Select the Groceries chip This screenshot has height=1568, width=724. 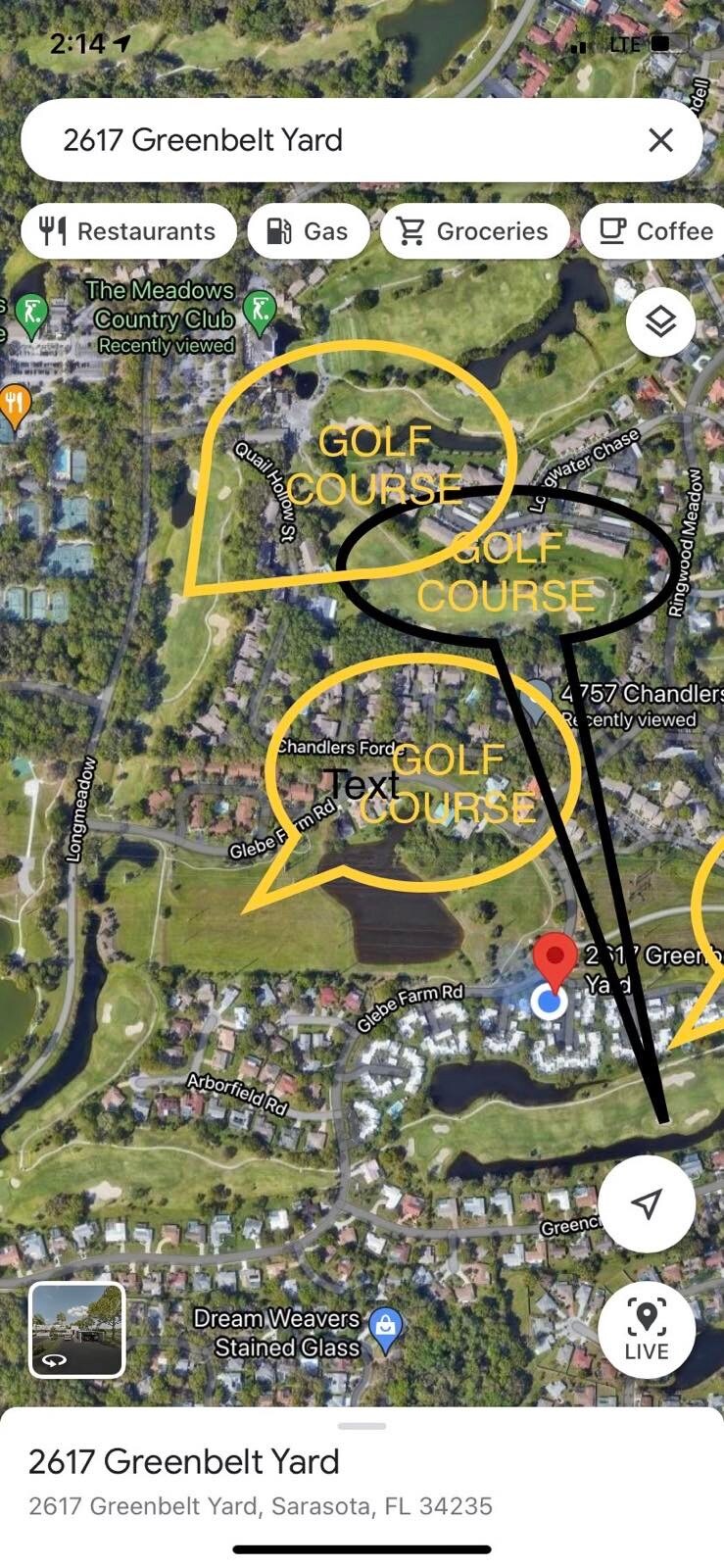pos(474,231)
